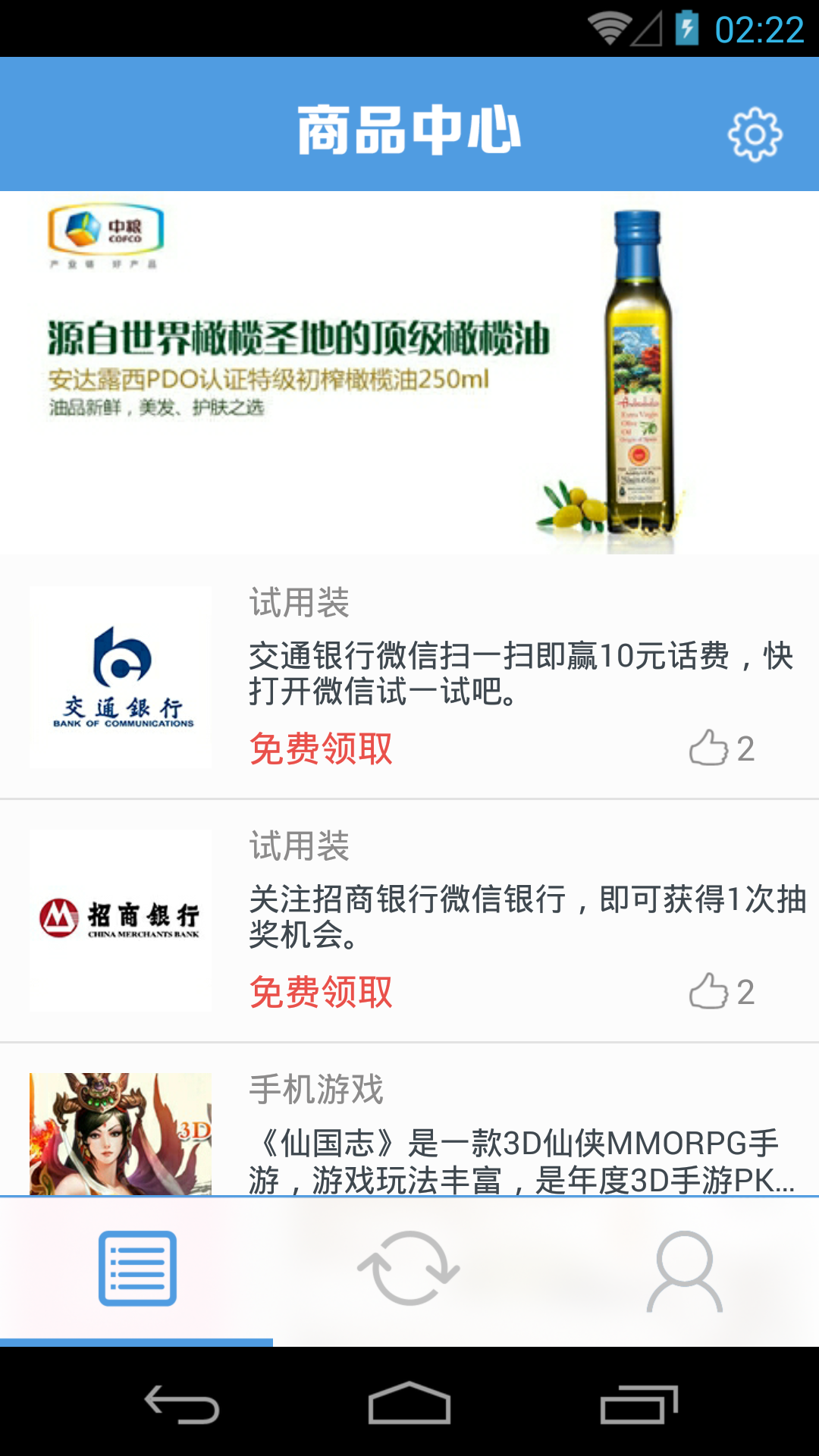
Task: Go back using system back button
Action: click(182, 1405)
